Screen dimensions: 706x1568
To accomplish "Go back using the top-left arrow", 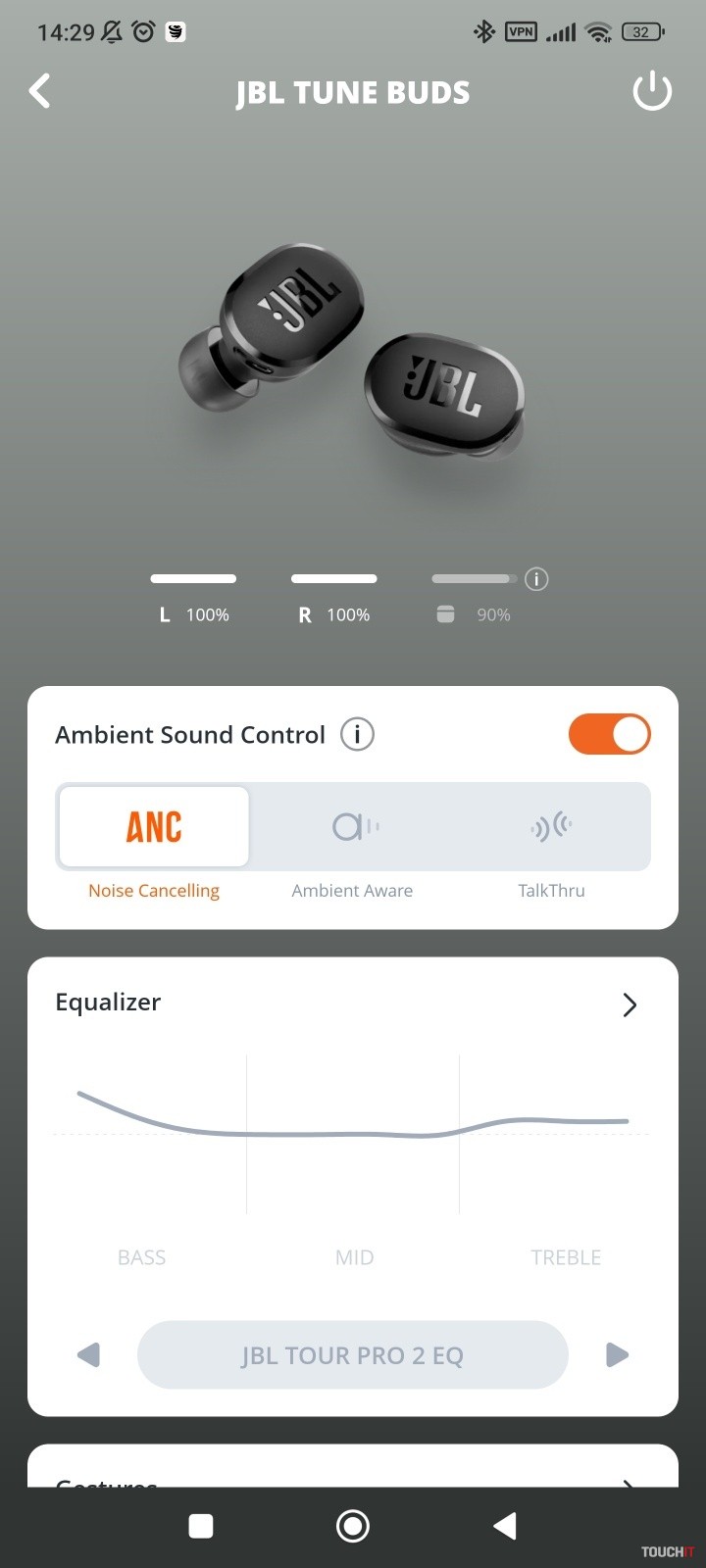I will point(39,91).
